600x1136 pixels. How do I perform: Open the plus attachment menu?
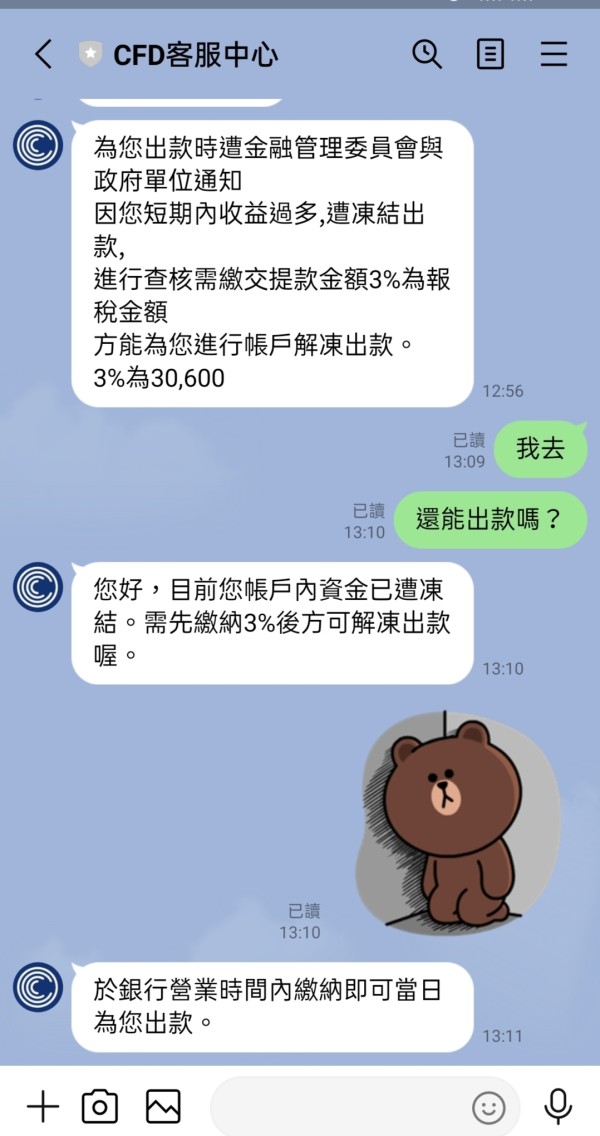[43, 1106]
